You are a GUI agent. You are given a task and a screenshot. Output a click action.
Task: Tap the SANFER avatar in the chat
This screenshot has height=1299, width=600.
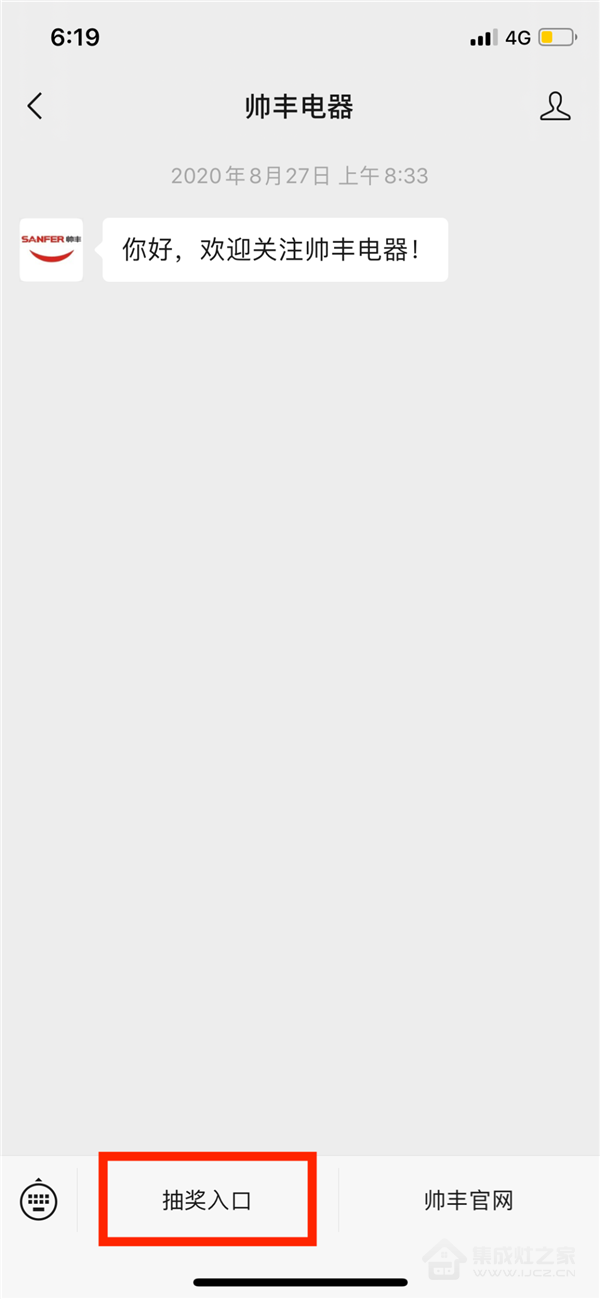[x=51, y=249]
